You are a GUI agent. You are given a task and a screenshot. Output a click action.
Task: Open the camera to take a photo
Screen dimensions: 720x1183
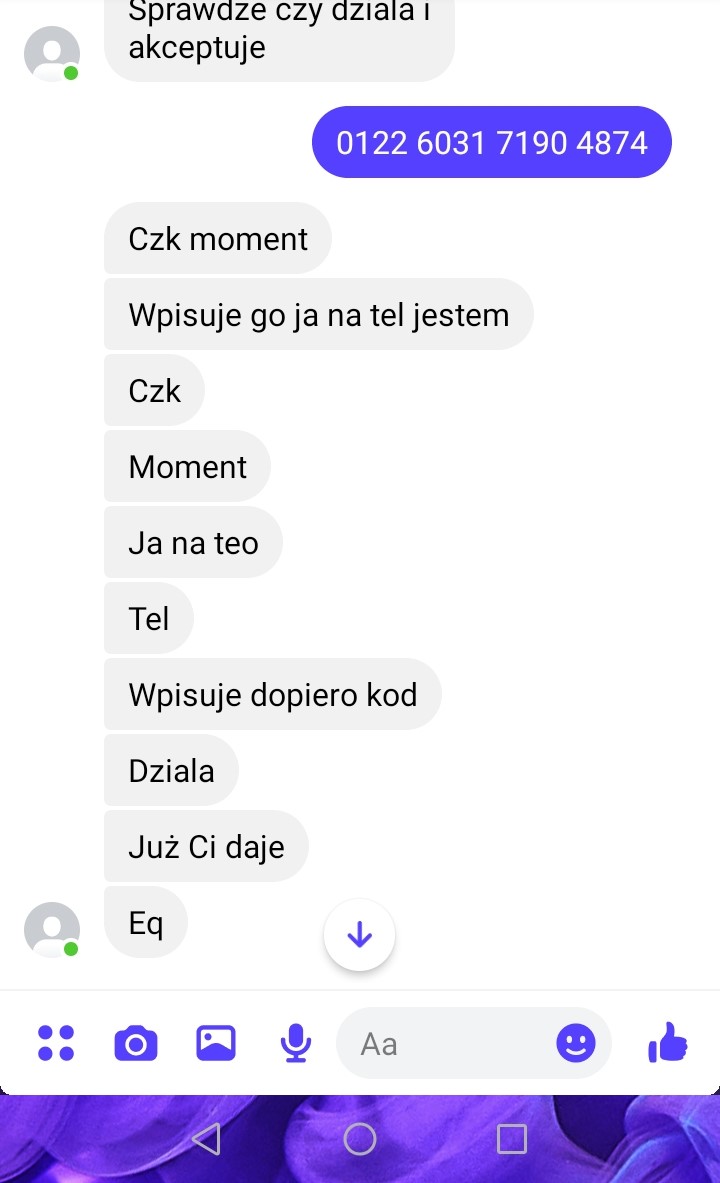coord(136,1044)
